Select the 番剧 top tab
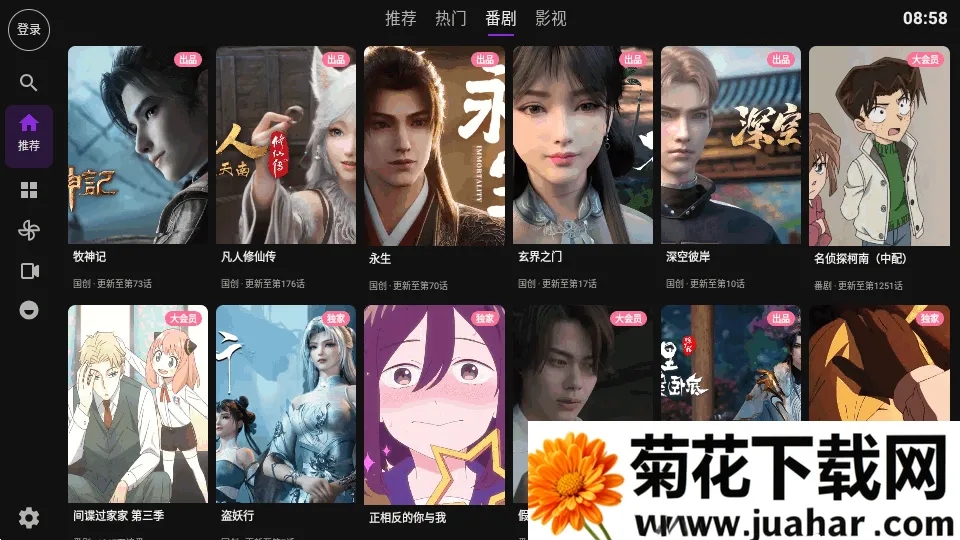This screenshot has width=960, height=540. 501,18
